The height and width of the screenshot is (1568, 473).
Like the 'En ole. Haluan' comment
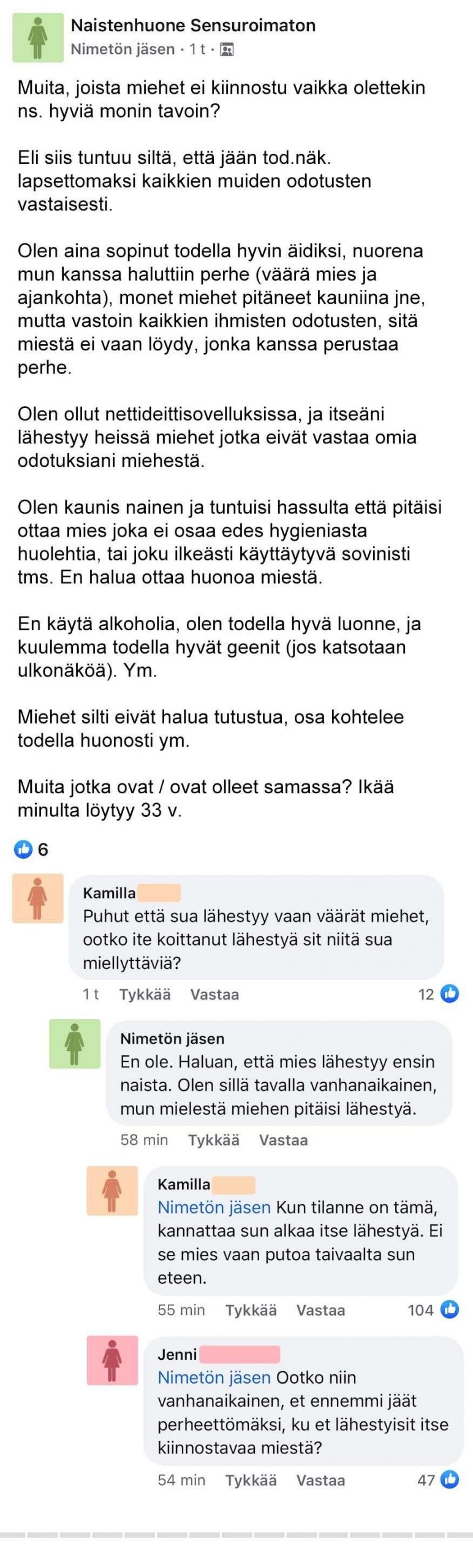[213, 1140]
